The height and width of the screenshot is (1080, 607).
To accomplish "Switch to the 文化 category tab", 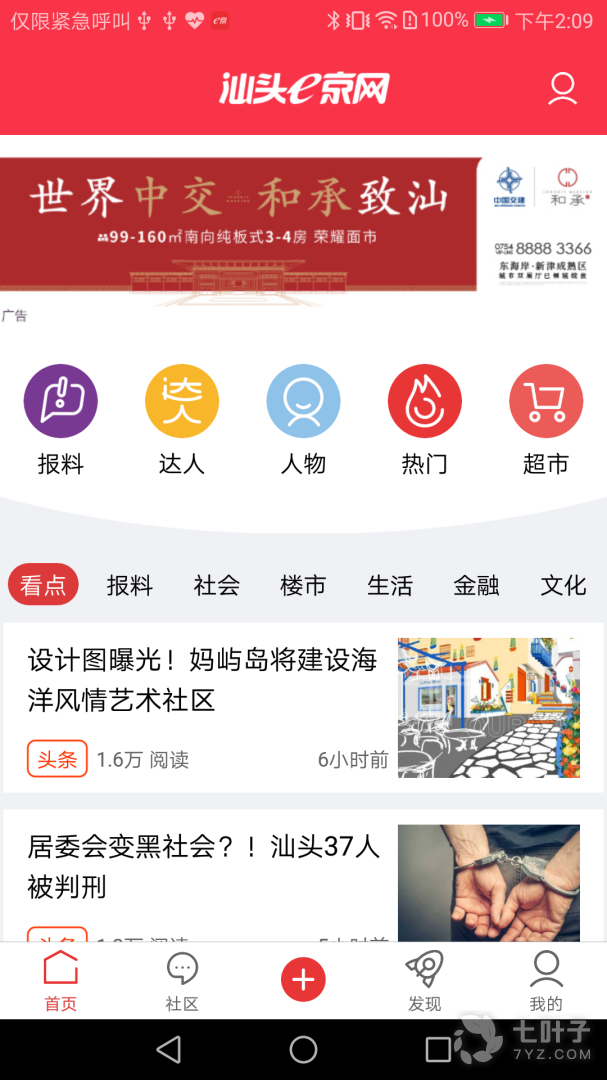I will [563, 585].
